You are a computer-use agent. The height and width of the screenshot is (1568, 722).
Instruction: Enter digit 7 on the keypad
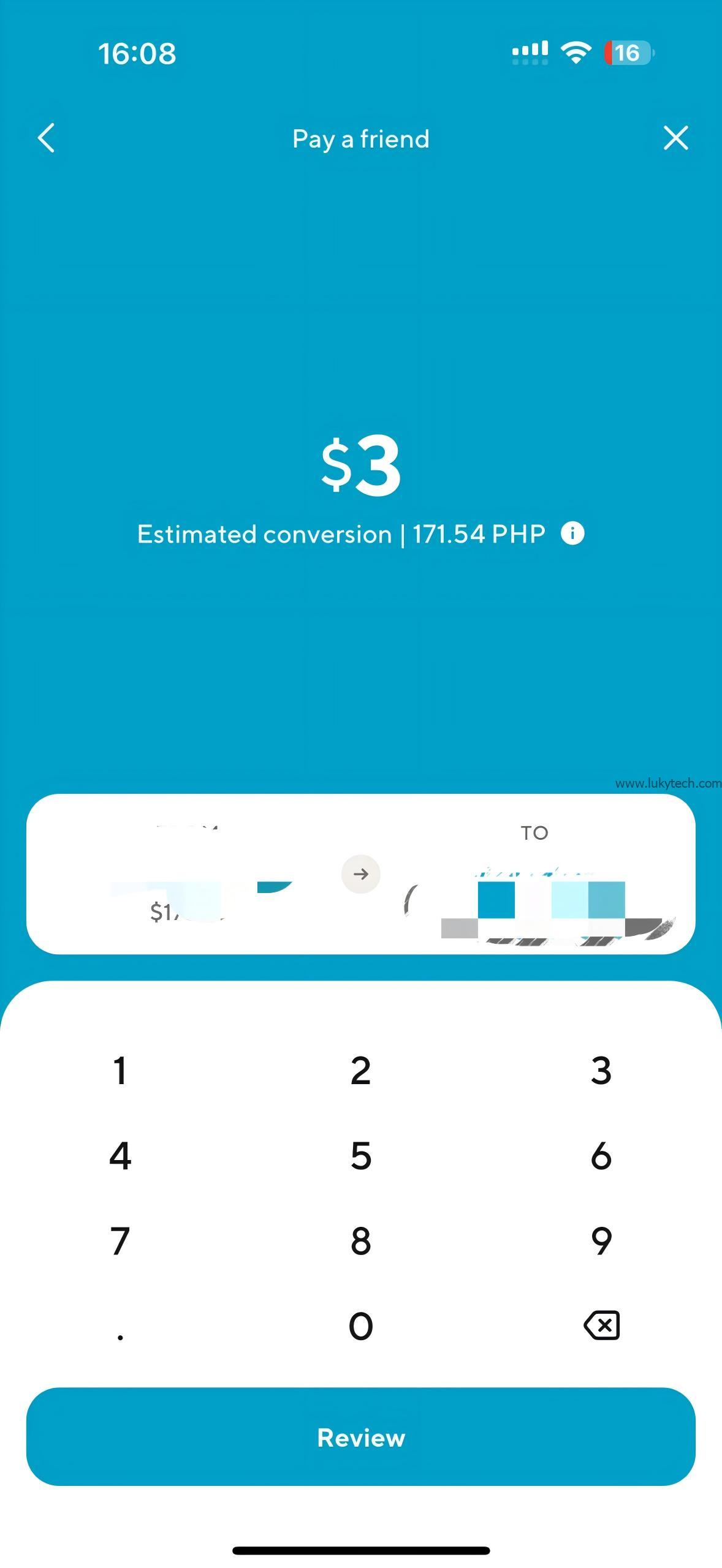coord(120,1241)
